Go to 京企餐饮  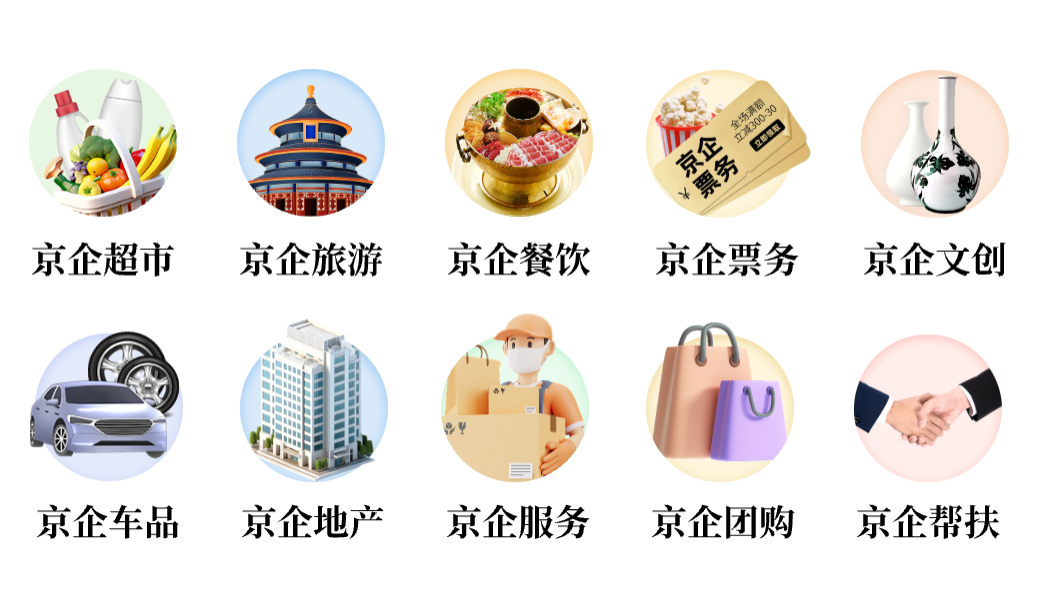pos(519,143)
